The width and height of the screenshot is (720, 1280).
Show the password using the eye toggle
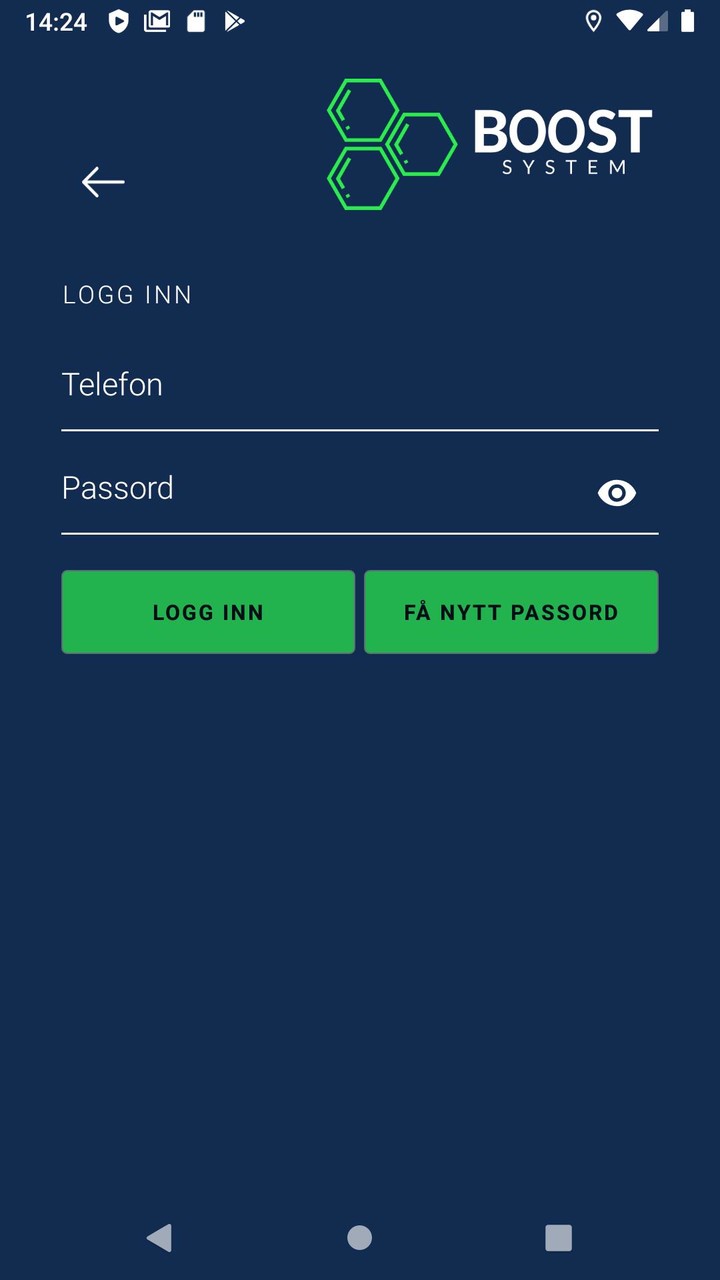coord(616,492)
